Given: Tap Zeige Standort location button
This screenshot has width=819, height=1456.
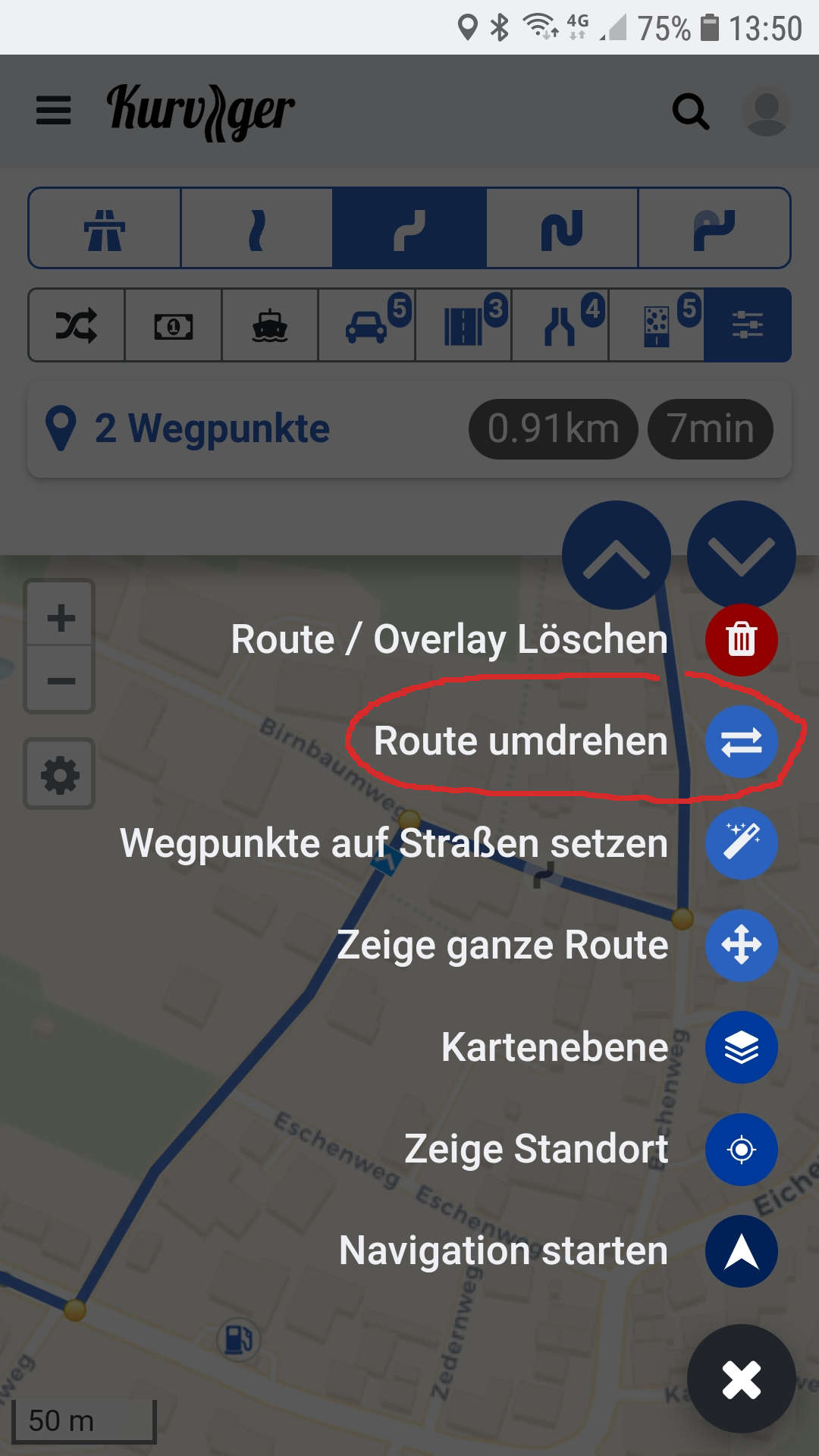Looking at the screenshot, I should [x=741, y=1150].
